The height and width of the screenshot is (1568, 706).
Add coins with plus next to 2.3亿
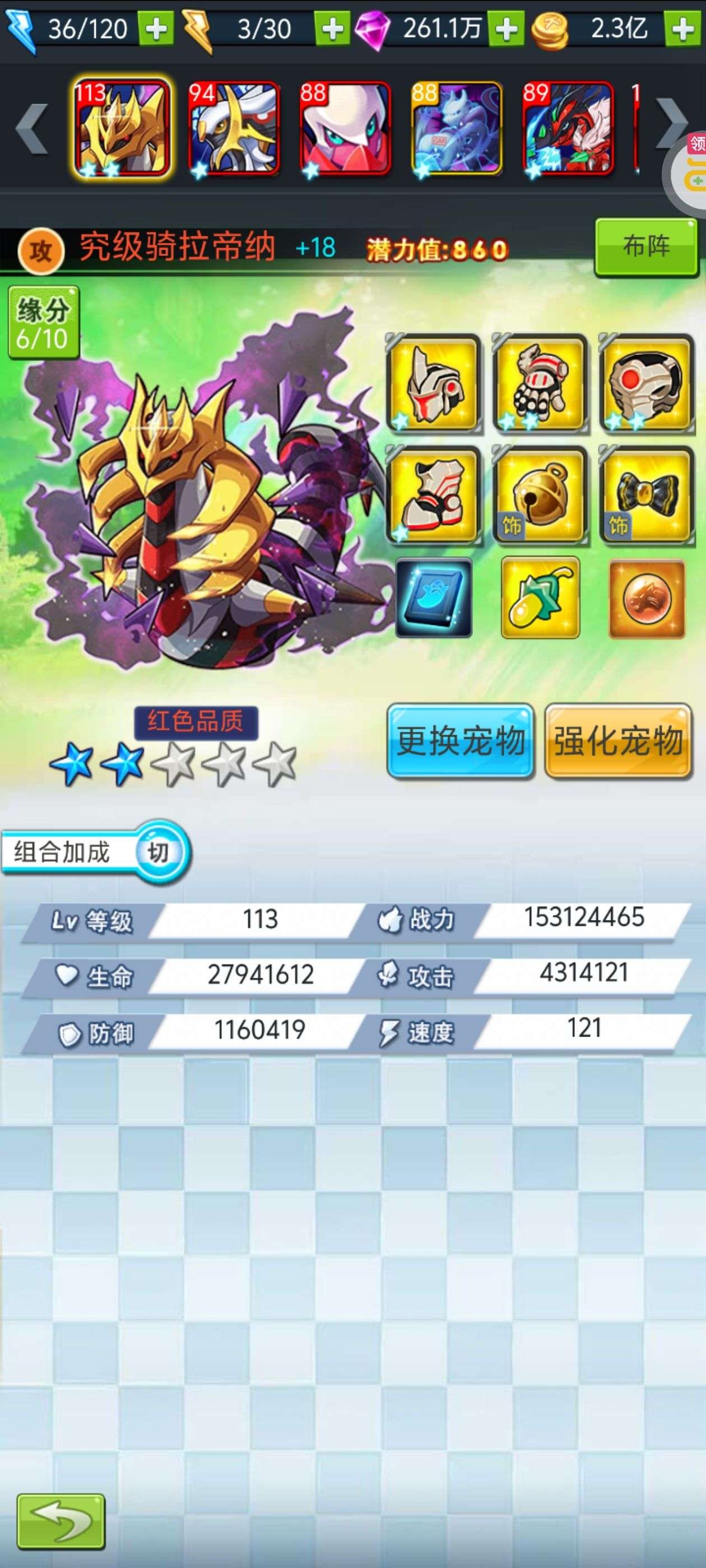(x=682, y=29)
